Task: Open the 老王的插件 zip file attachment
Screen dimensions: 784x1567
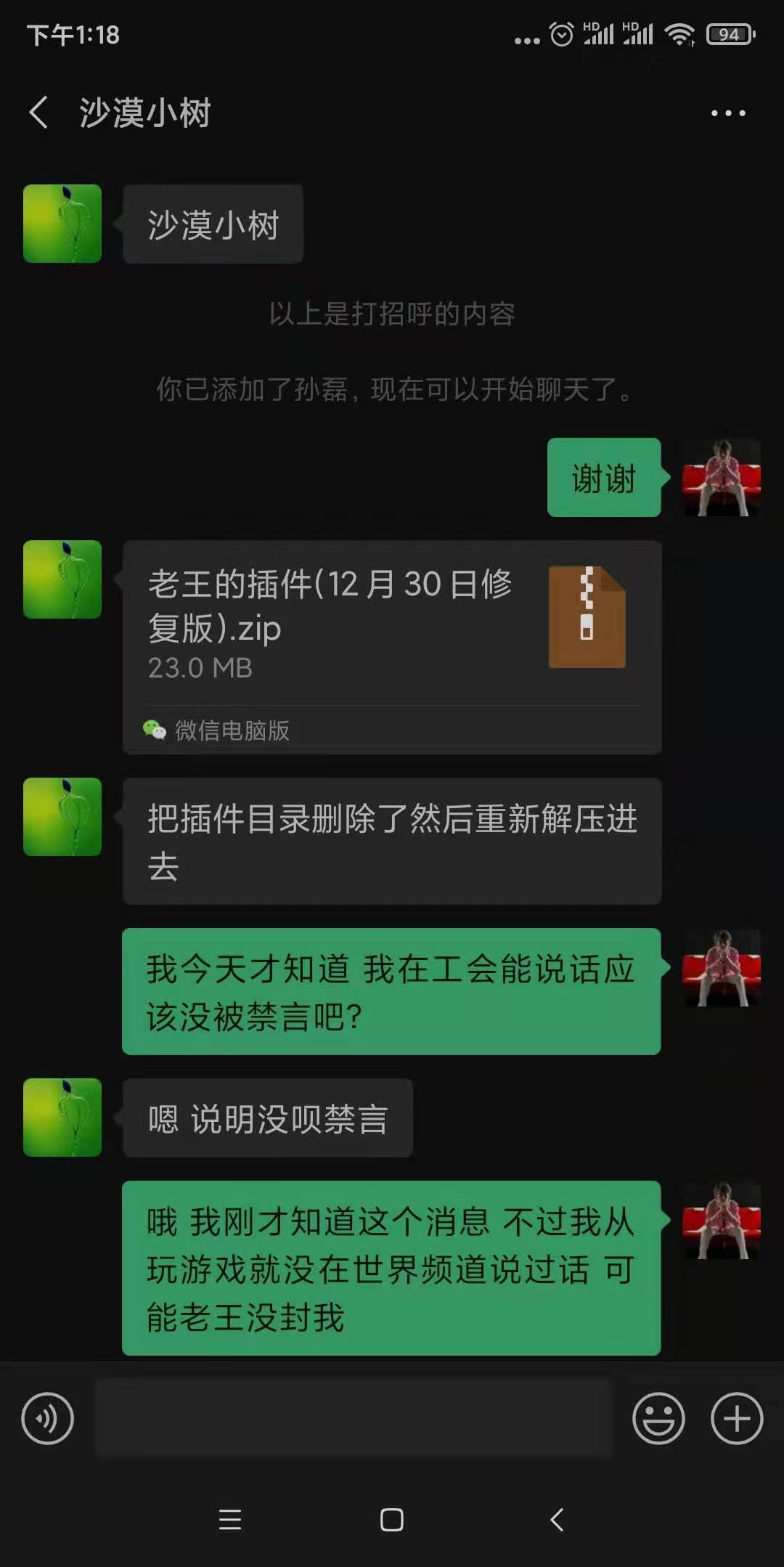Action: (392, 626)
